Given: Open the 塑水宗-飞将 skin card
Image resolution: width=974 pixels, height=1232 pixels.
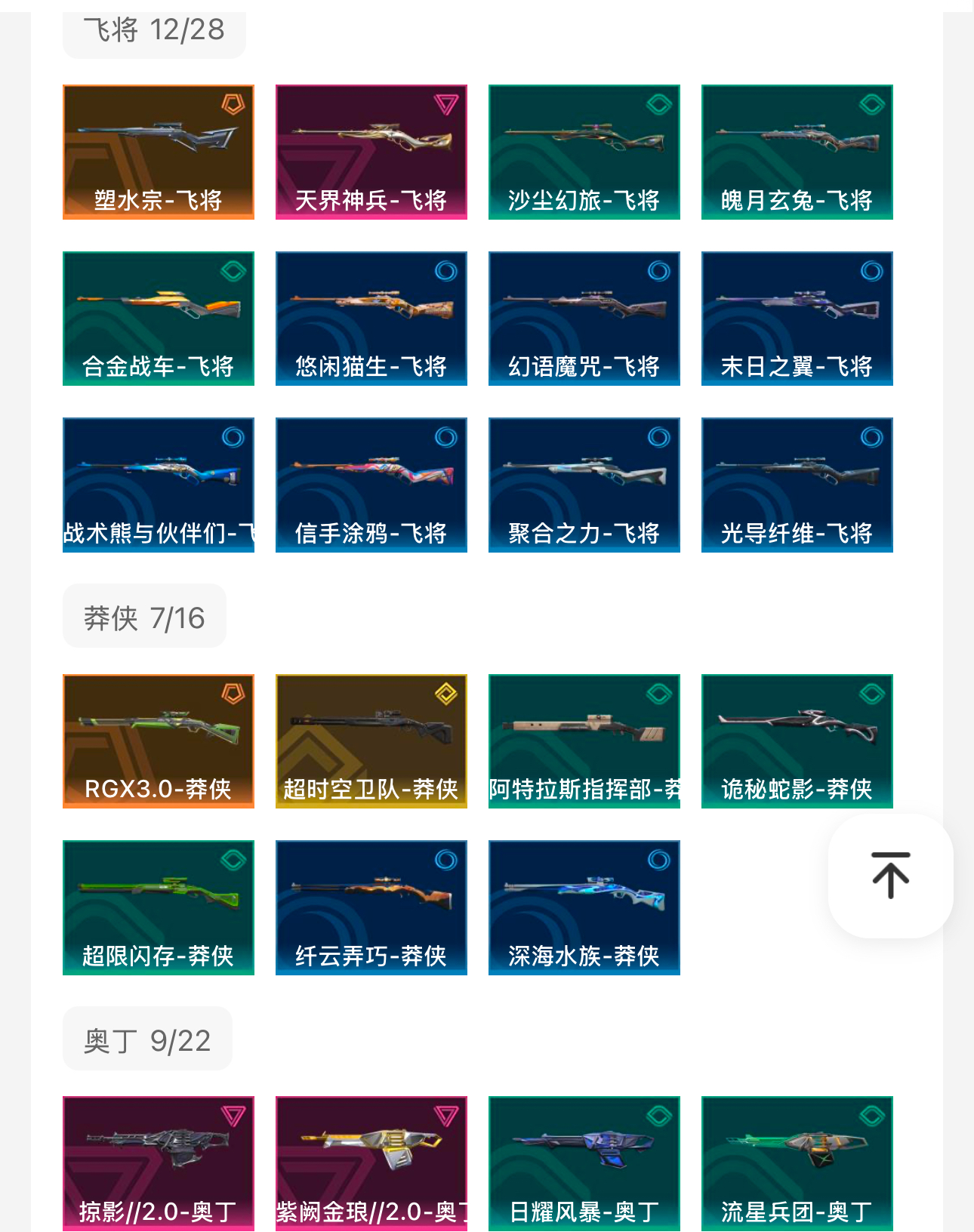Looking at the screenshot, I should coord(159,152).
